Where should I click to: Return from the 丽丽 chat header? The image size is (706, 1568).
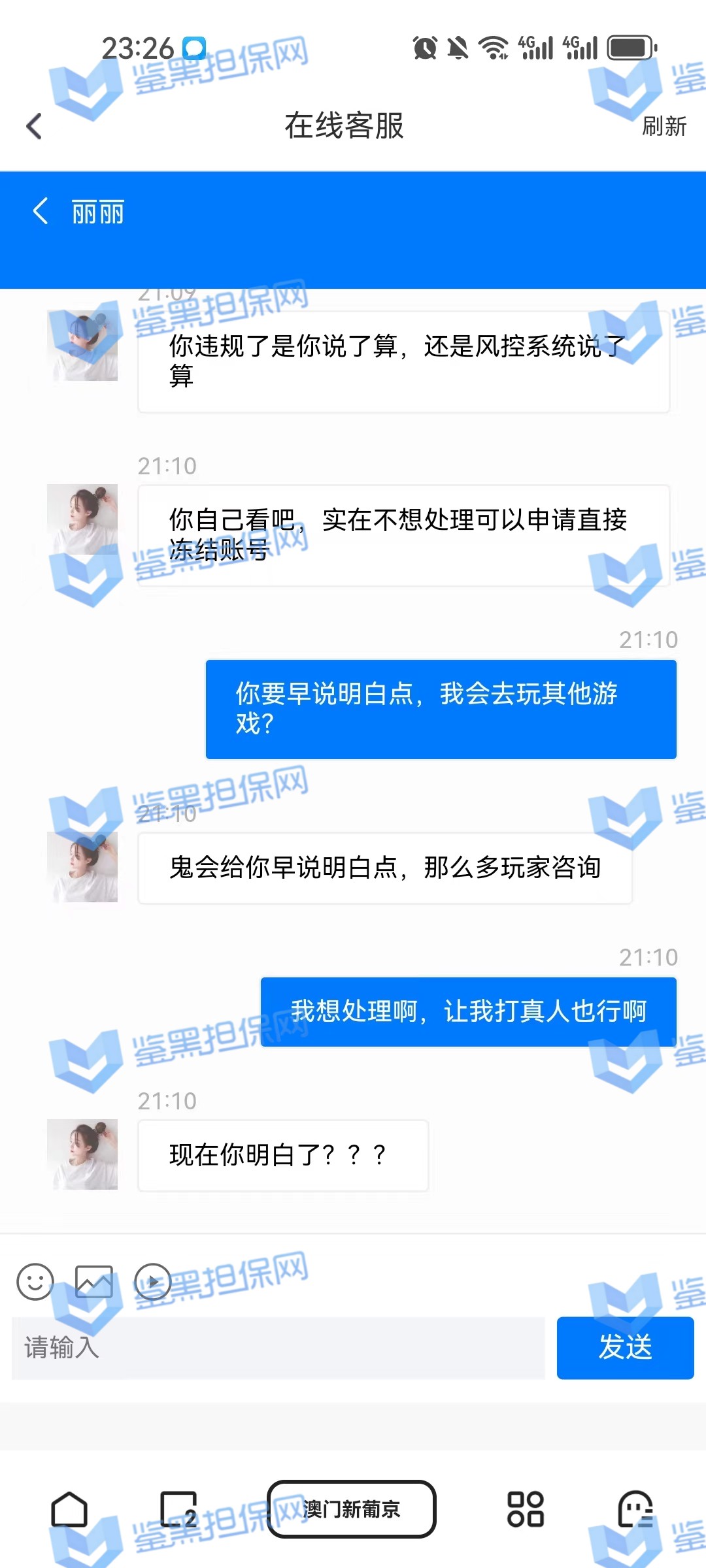tap(41, 212)
